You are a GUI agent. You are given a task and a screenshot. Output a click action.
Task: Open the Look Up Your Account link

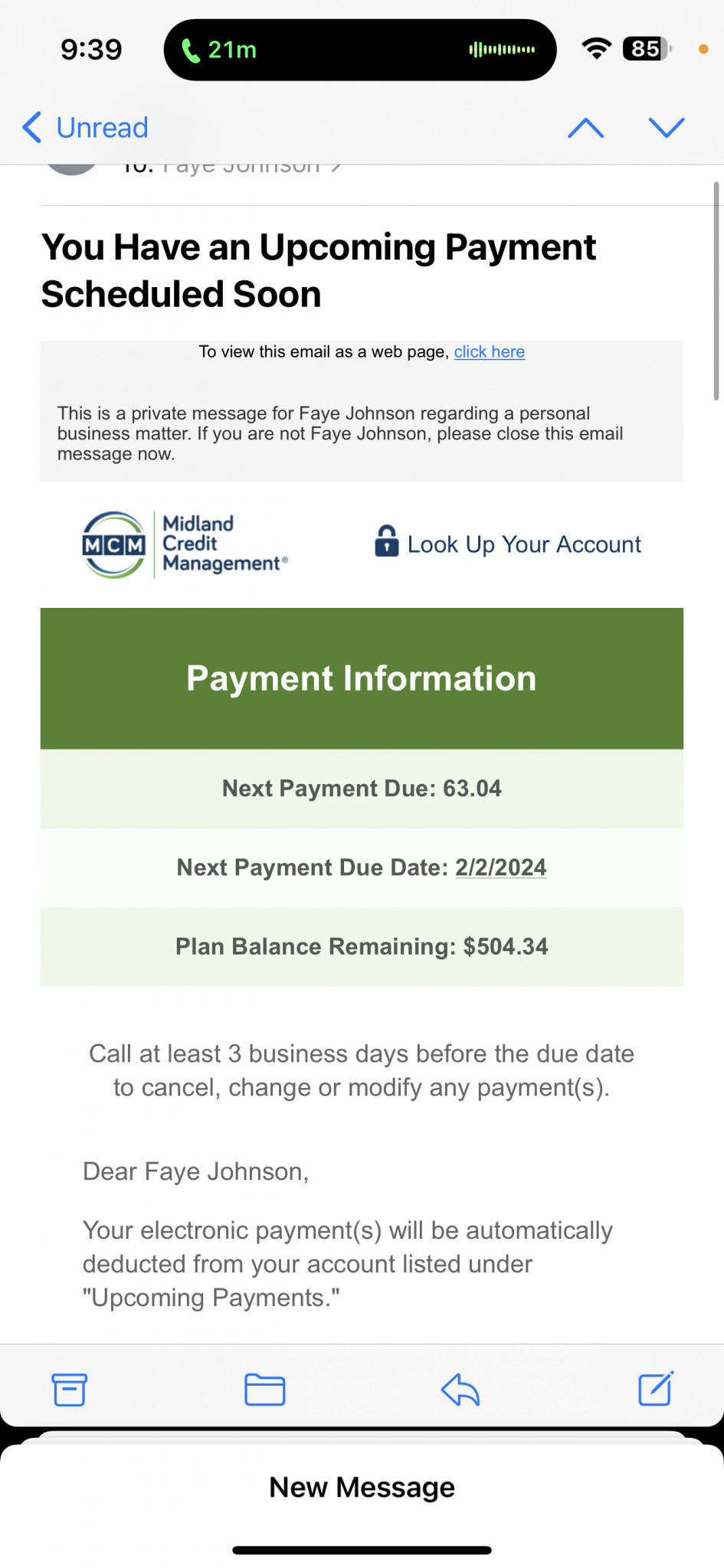pyautogui.click(x=507, y=544)
